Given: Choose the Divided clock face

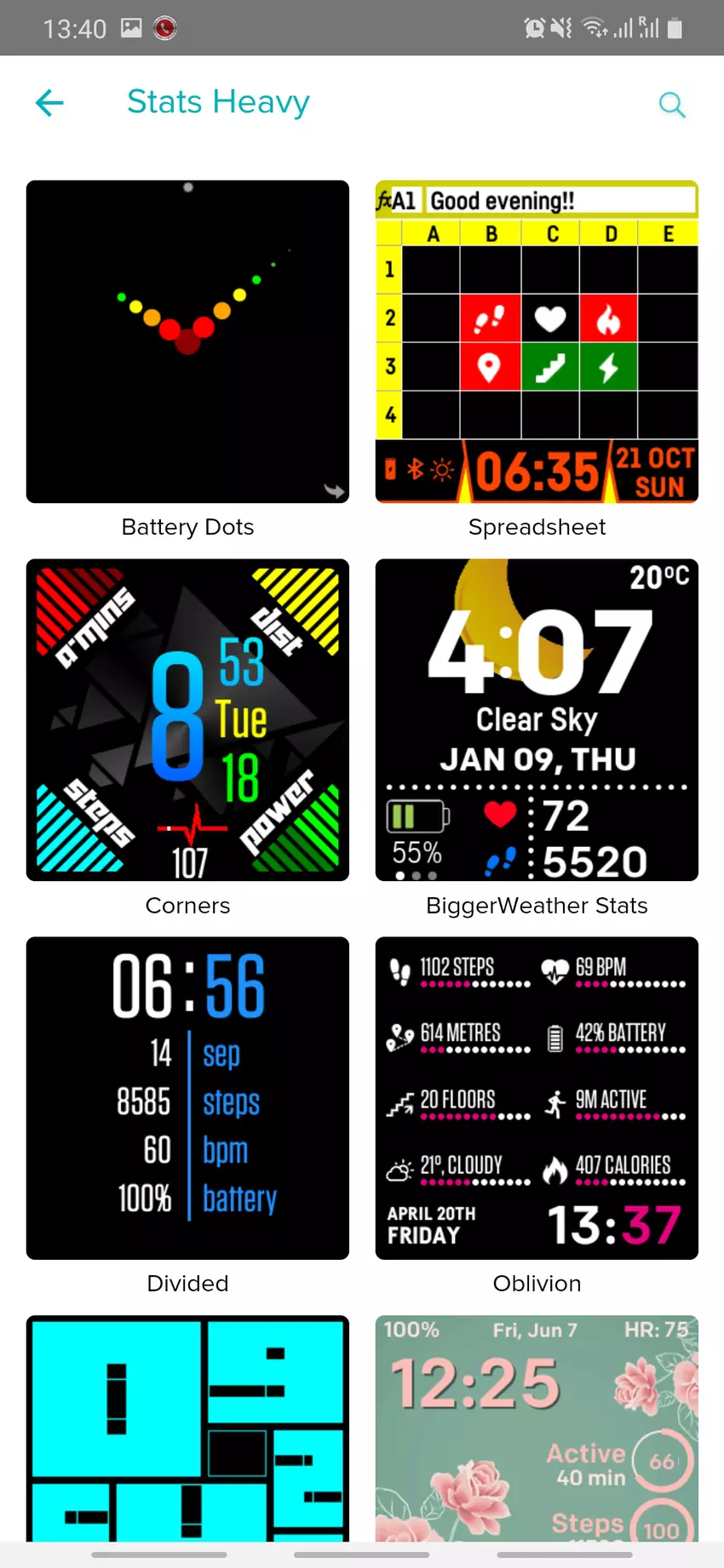Looking at the screenshot, I should click(x=187, y=1097).
